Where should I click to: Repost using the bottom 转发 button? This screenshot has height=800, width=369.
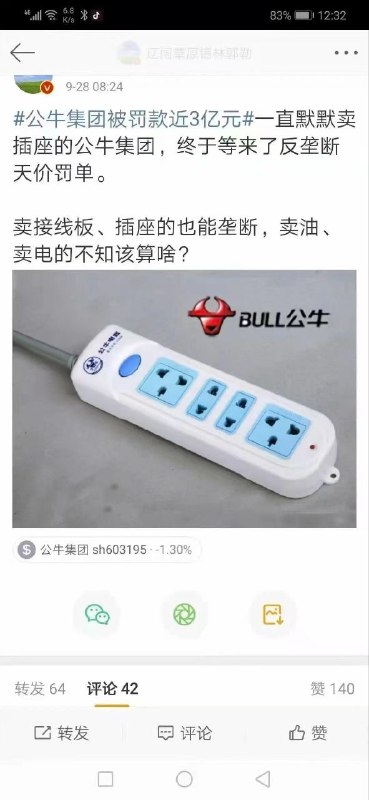[x=61, y=733]
